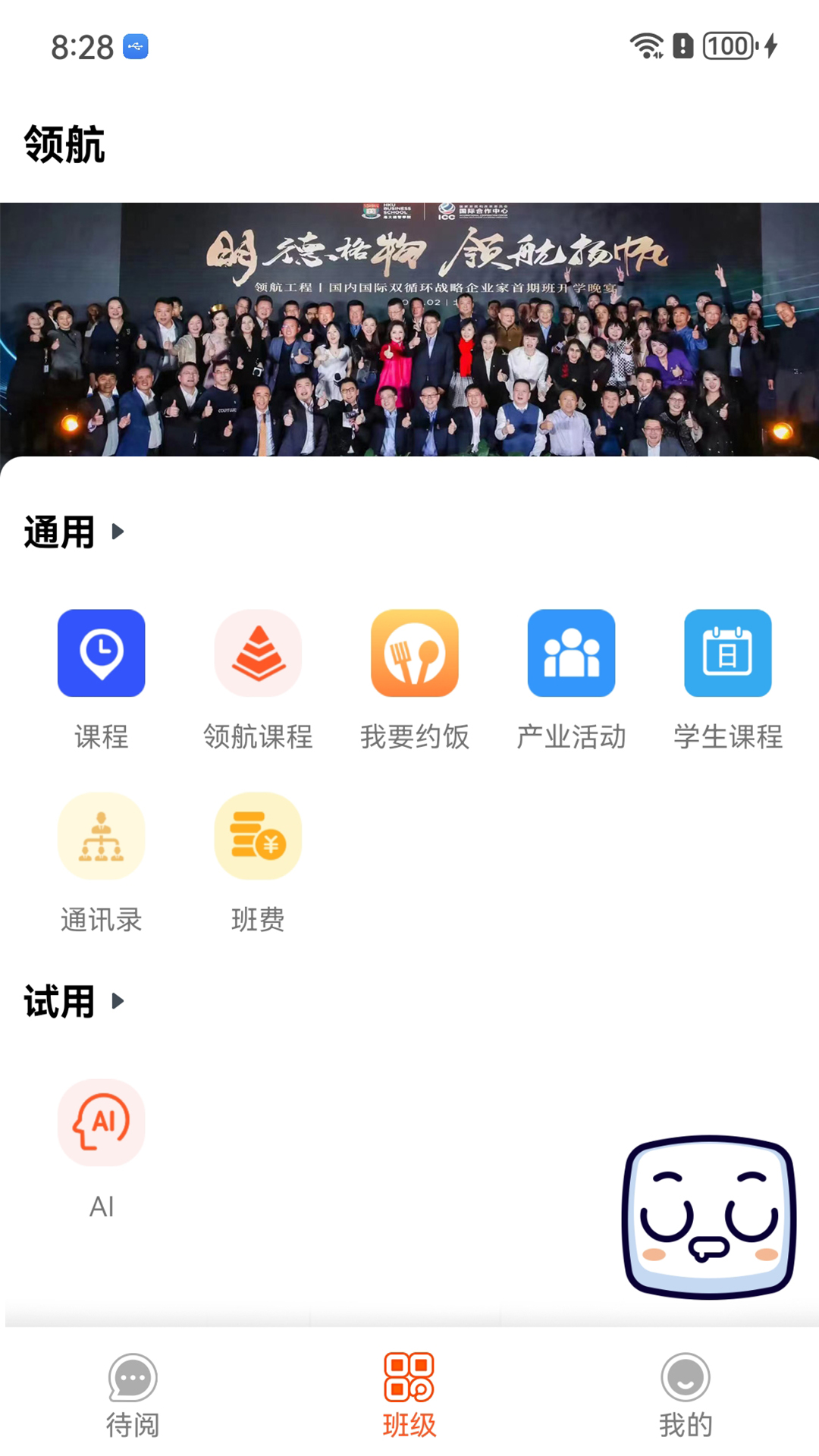Select the 领航课程 icon
The image size is (819, 1456).
click(258, 654)
